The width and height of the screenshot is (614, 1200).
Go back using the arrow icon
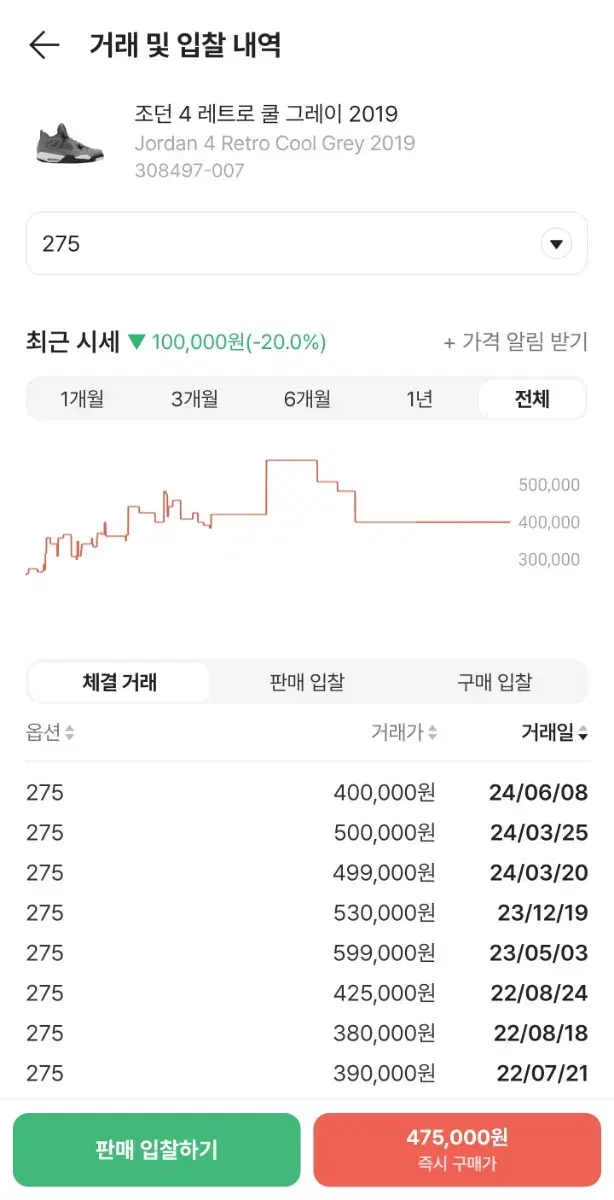click(44, 45)
